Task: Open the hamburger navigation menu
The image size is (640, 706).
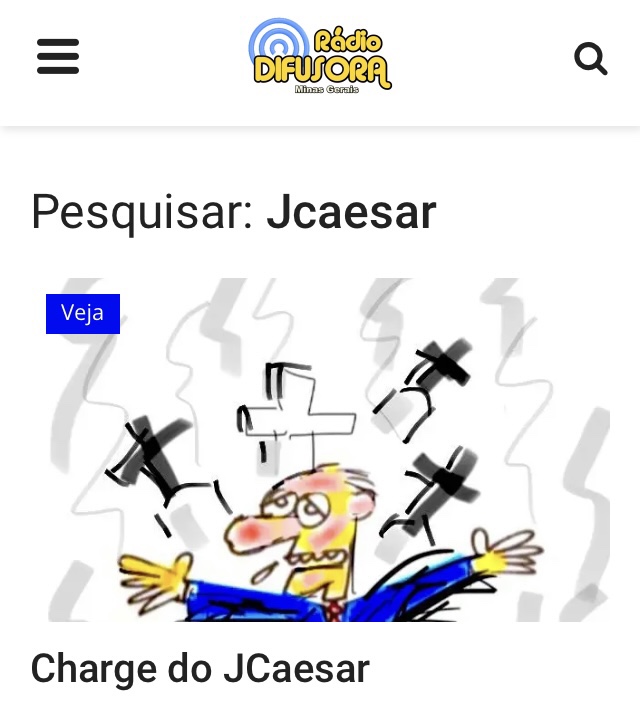Action: [x=58, y=58]
